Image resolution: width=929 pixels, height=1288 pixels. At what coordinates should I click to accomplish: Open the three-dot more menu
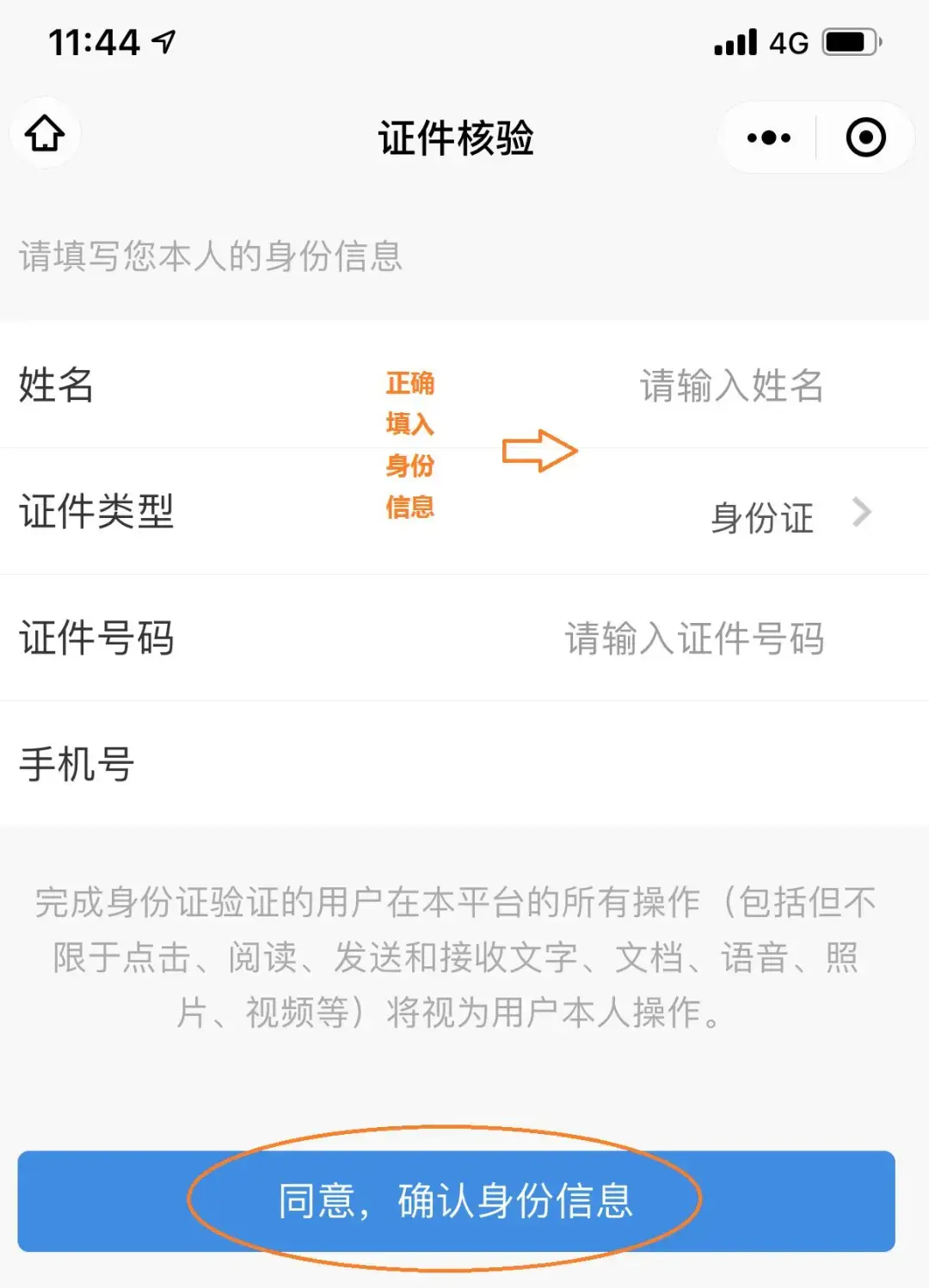pos(768,138)
